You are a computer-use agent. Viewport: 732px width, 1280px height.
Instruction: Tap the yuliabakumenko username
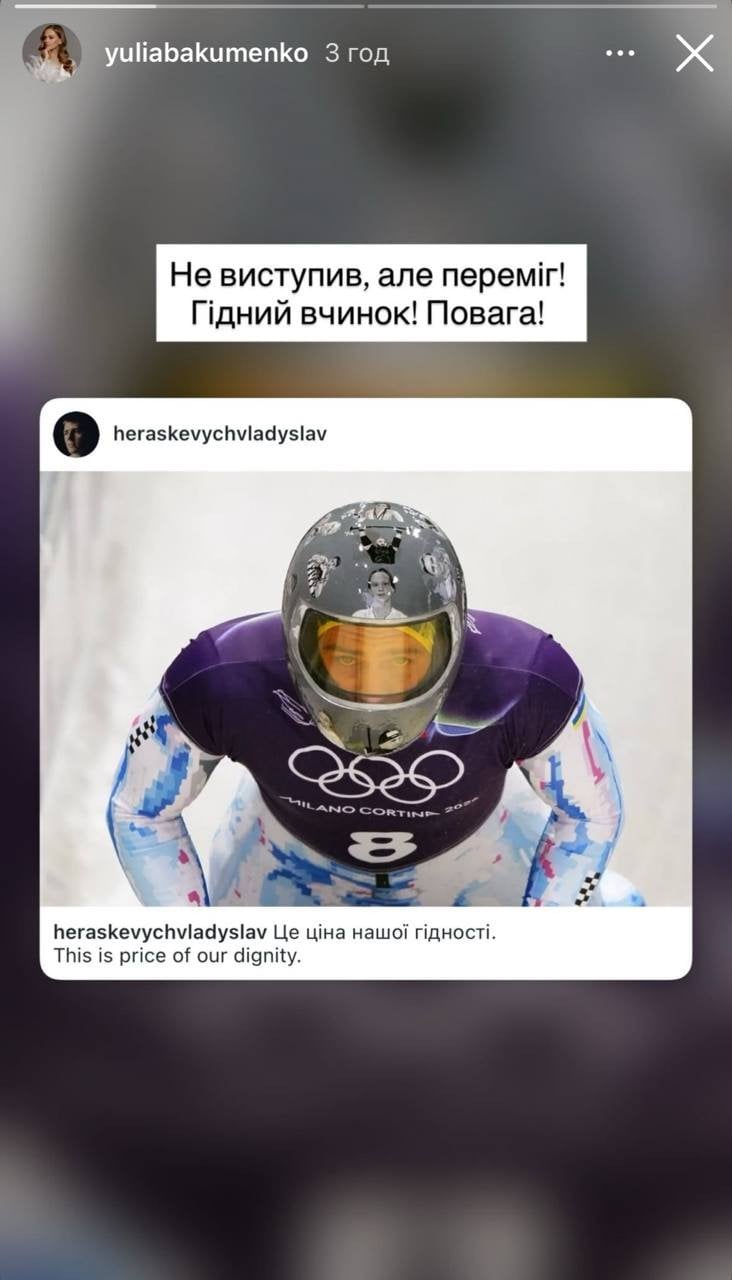coord(206,54)
